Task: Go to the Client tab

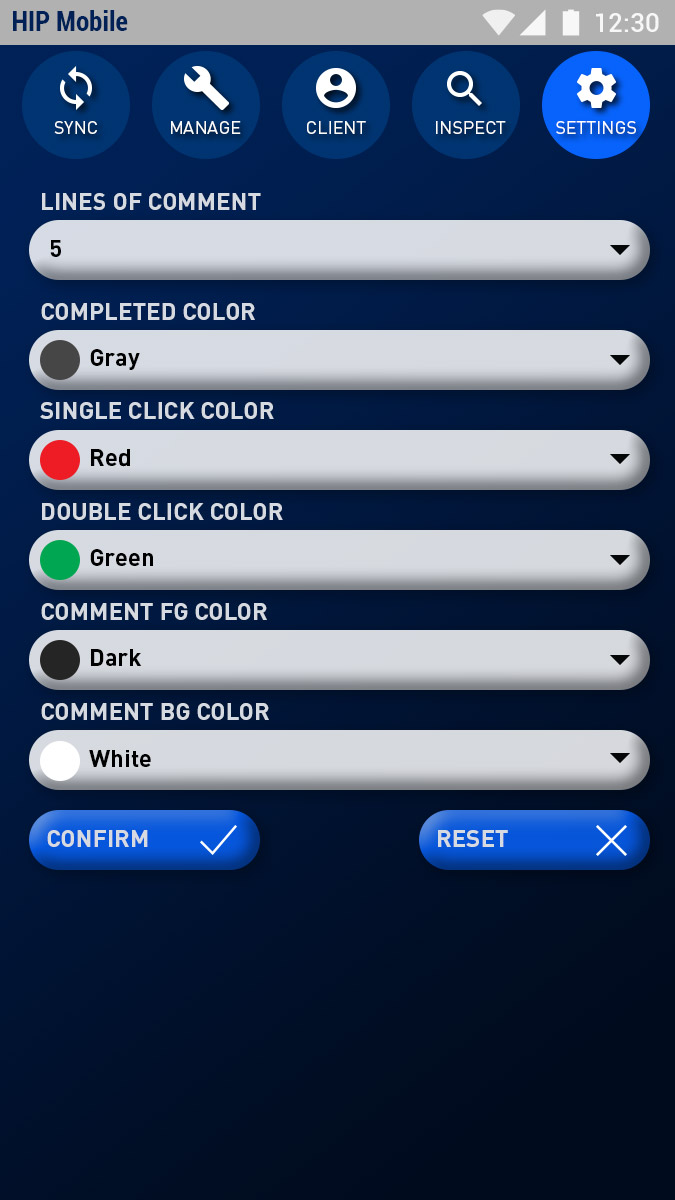Action: tap(336, 105)
